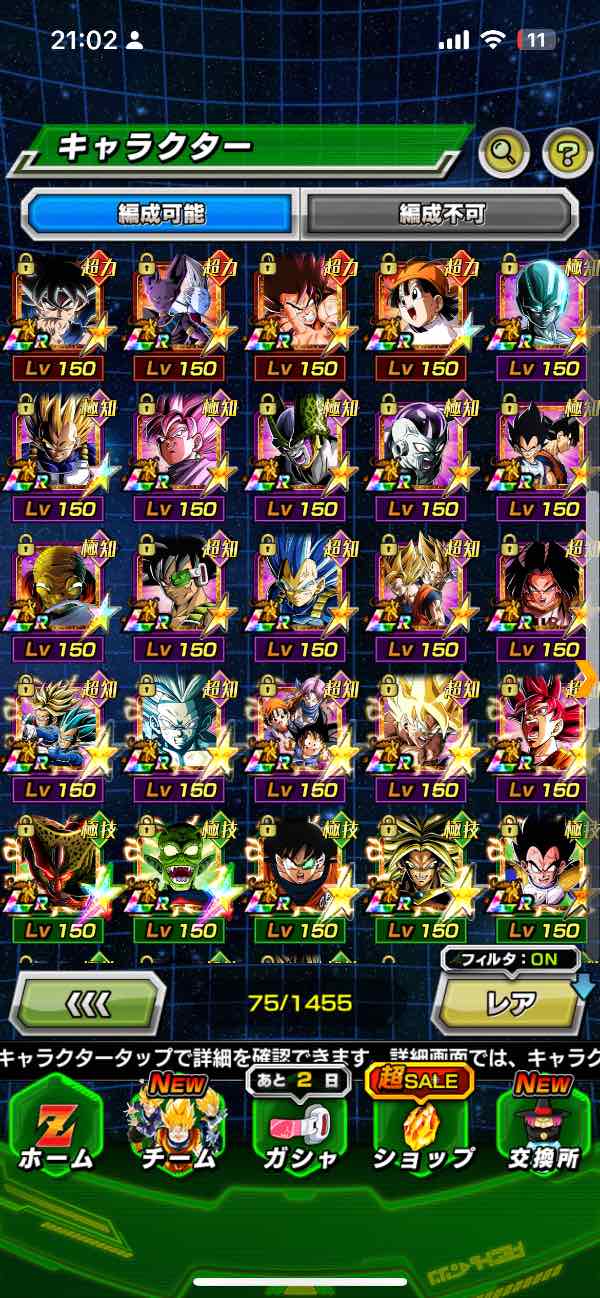The image size is (600, 1298).
Task: Switch to the 編成可能 tab
Action: click(160, 213)
